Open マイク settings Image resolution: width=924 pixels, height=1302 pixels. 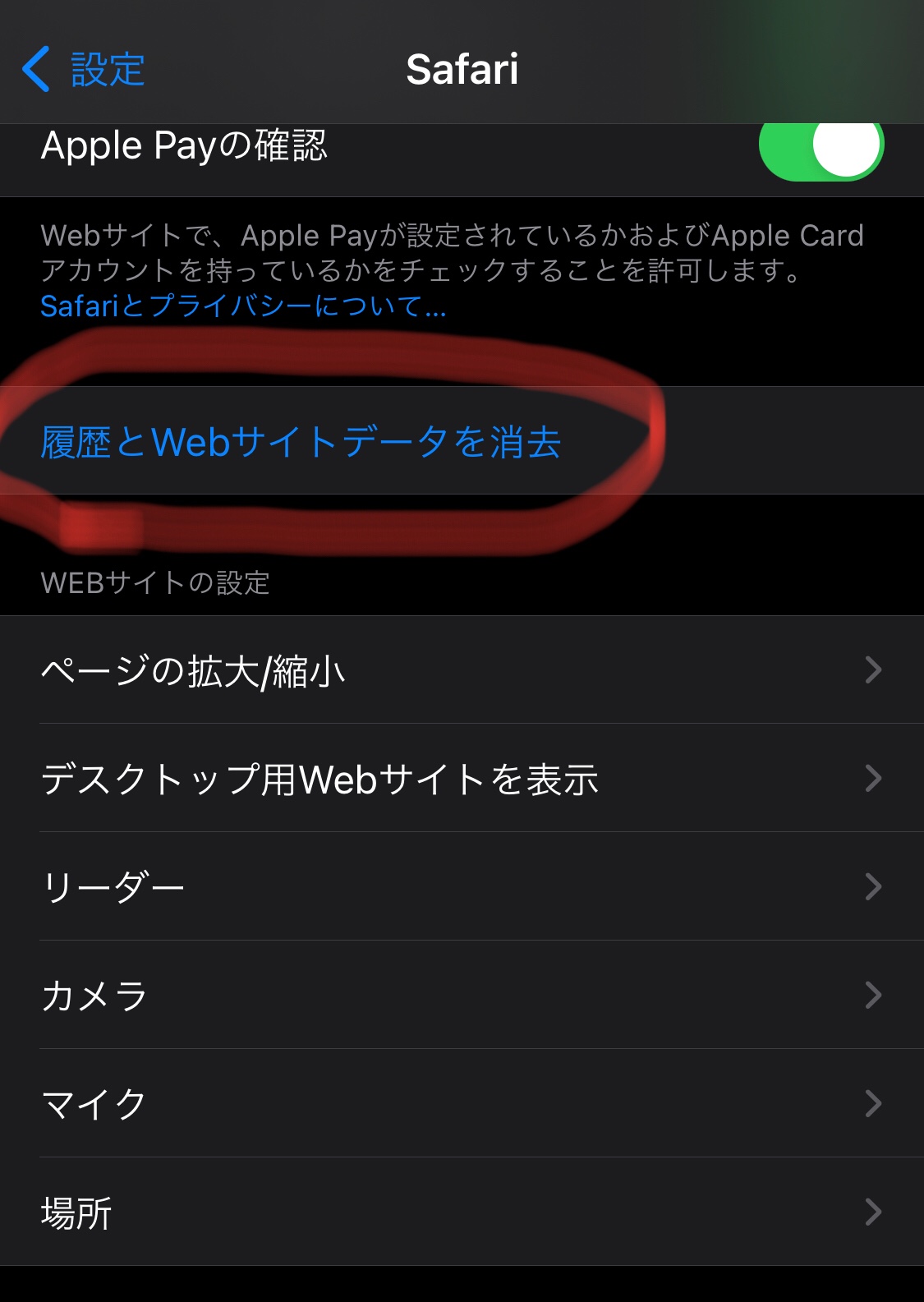tap(460, 1104)
